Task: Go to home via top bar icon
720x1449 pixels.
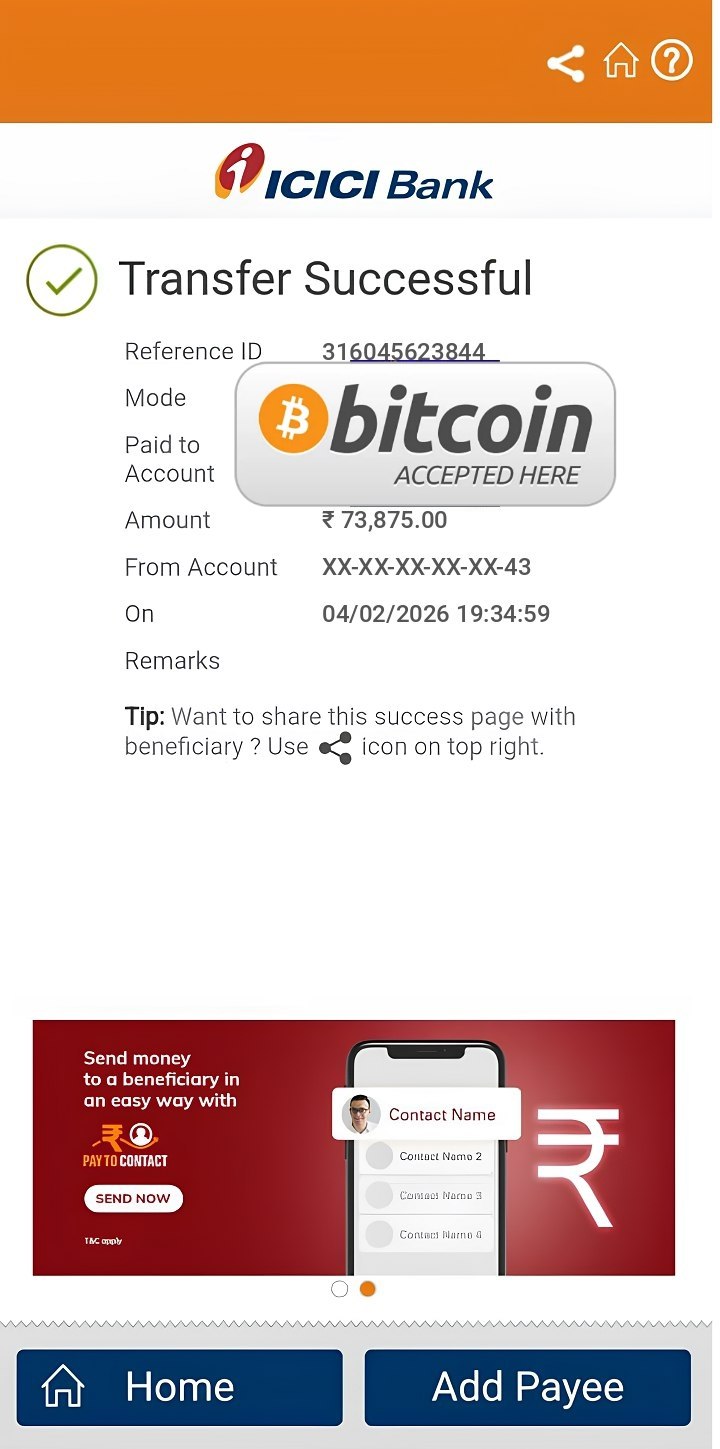Action: pyautogui.click(x=620, y=62)
